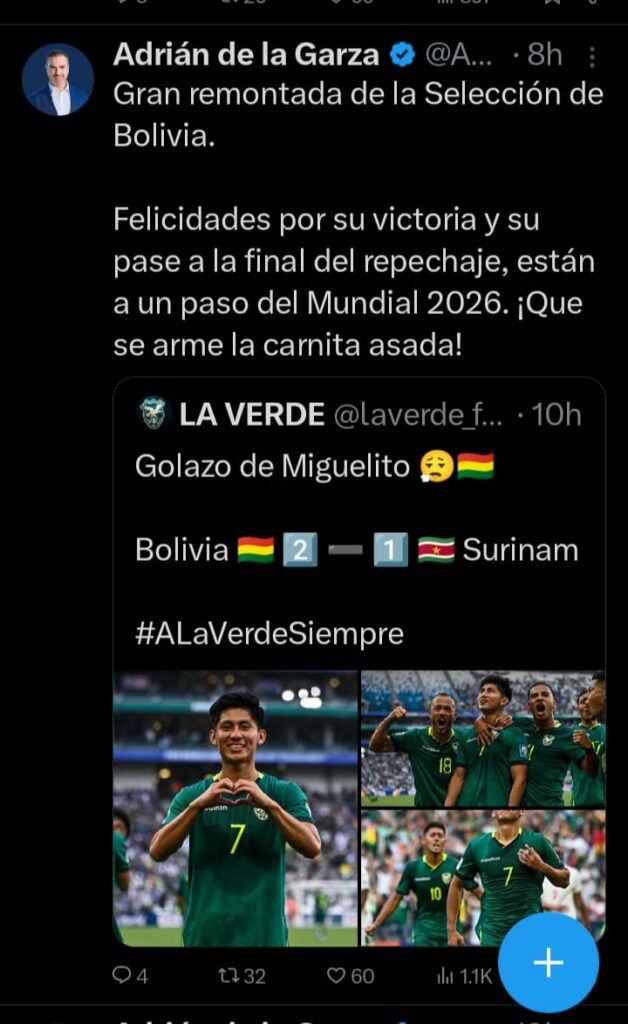Image resolution: width=628 pixels, height=1024 pixels.
Task: Repost the Bolivia congratulation tweet
Action: (242, 975)
